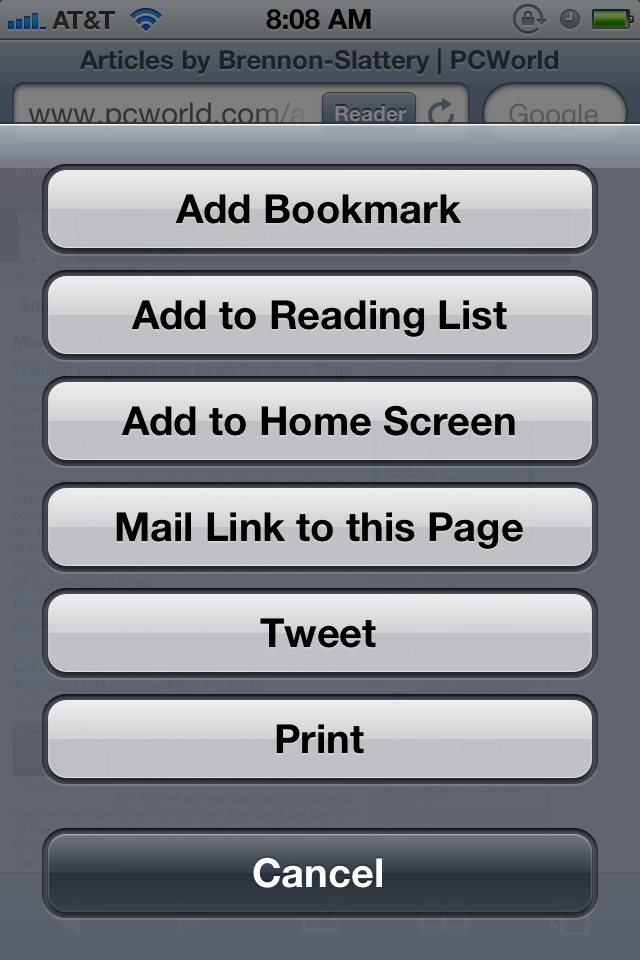Mail Link to this Page
Screen dimensions: 640x960
pos(319,527)
